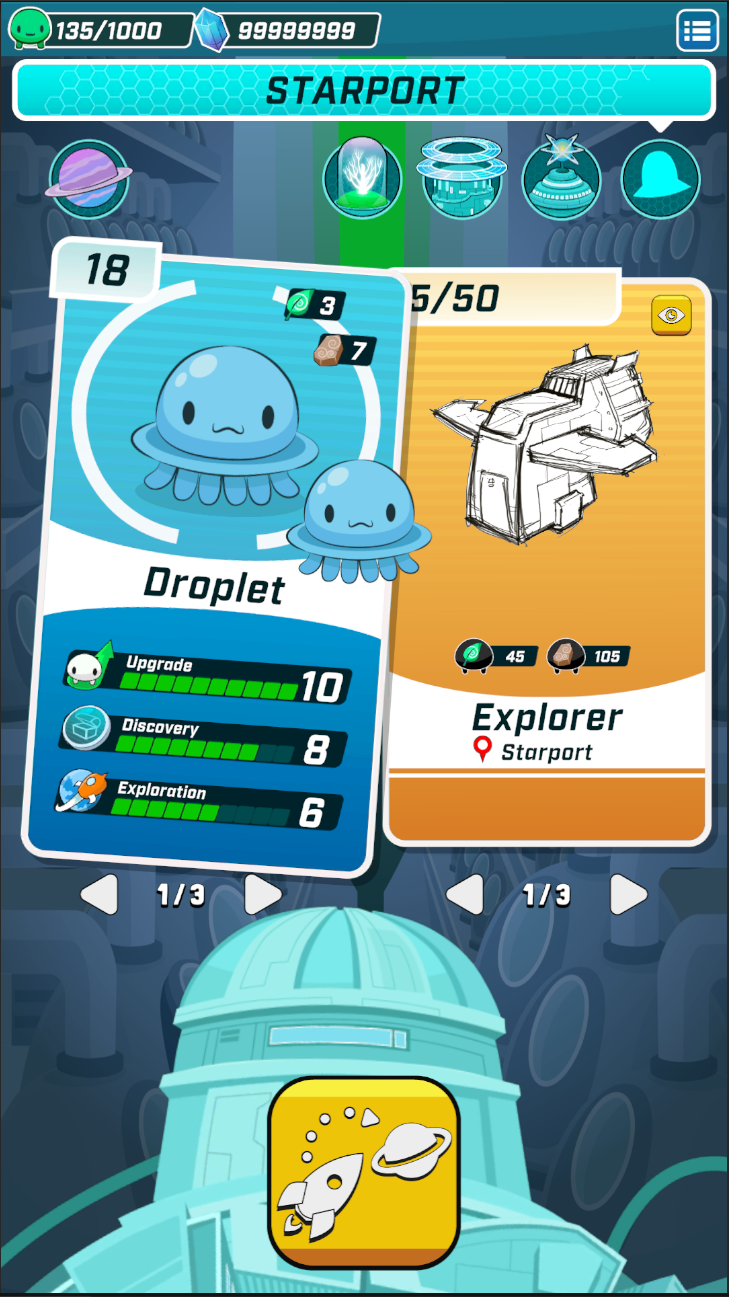Show previous ship before Explorer
Image resolution: width=729 pixels, height=1297 pixels.
click(x=465, y=894)
